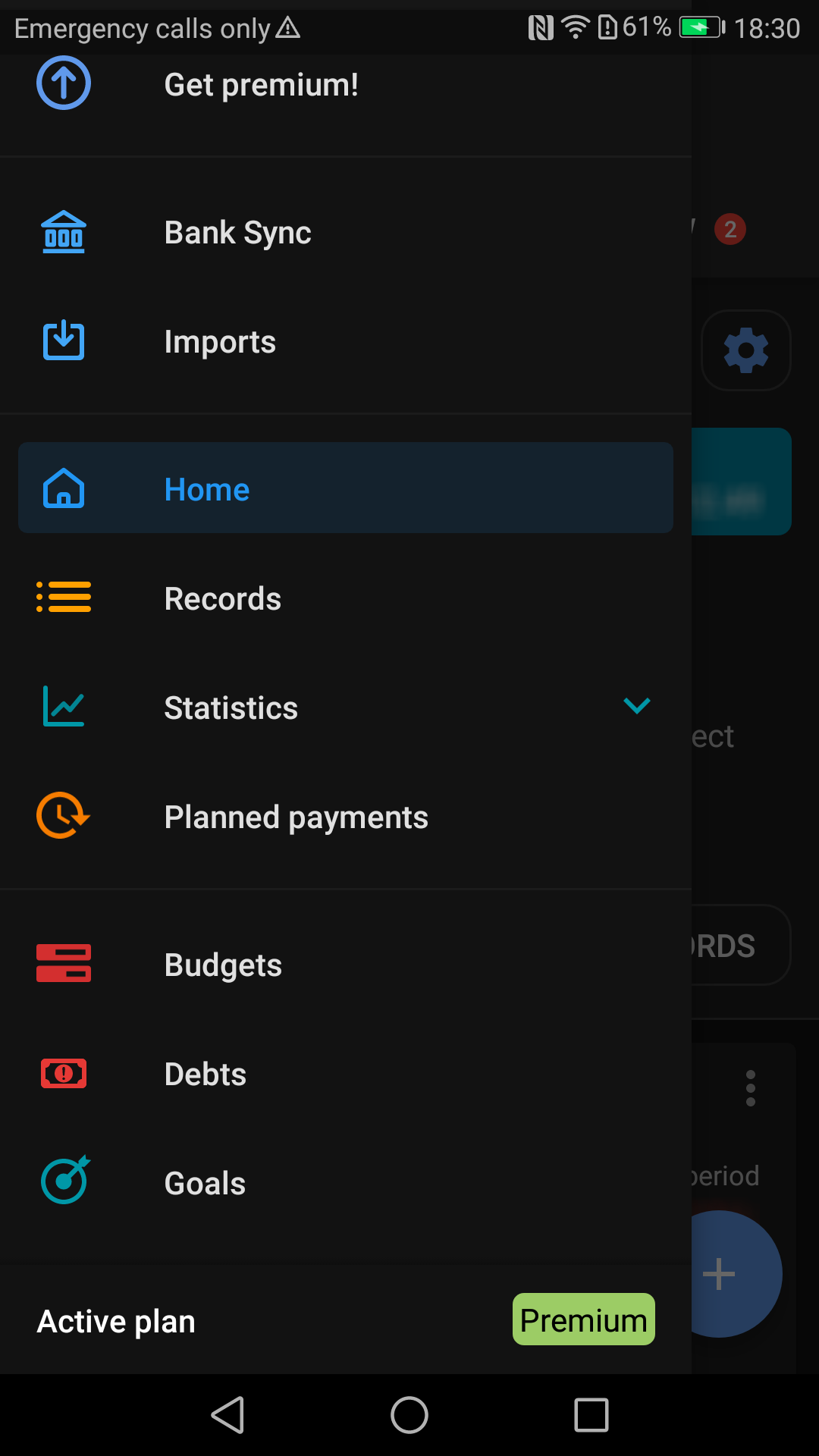The image size is (819, 1456).
Task: Open the Get premium! option
Action: pos(346,85)
